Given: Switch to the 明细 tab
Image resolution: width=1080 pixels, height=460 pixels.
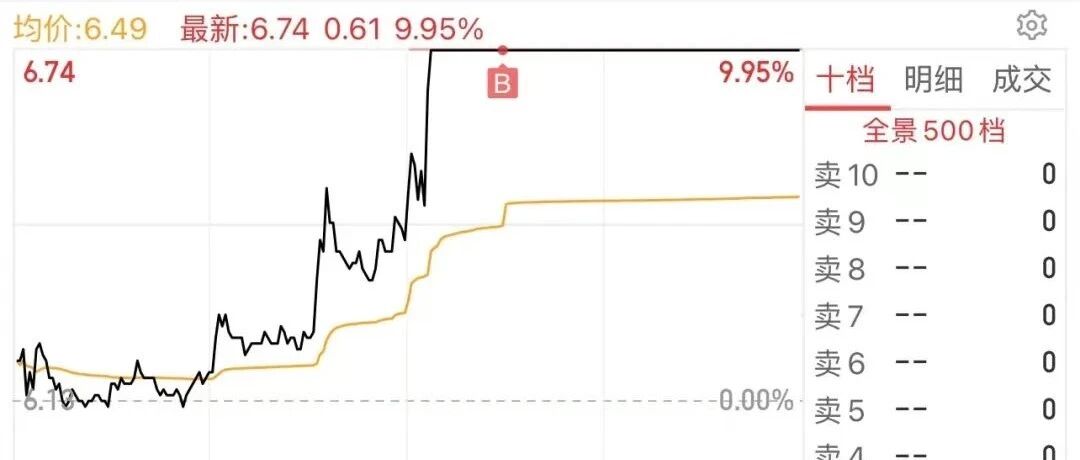Looking at the screenshot, I should coord(933,81).
